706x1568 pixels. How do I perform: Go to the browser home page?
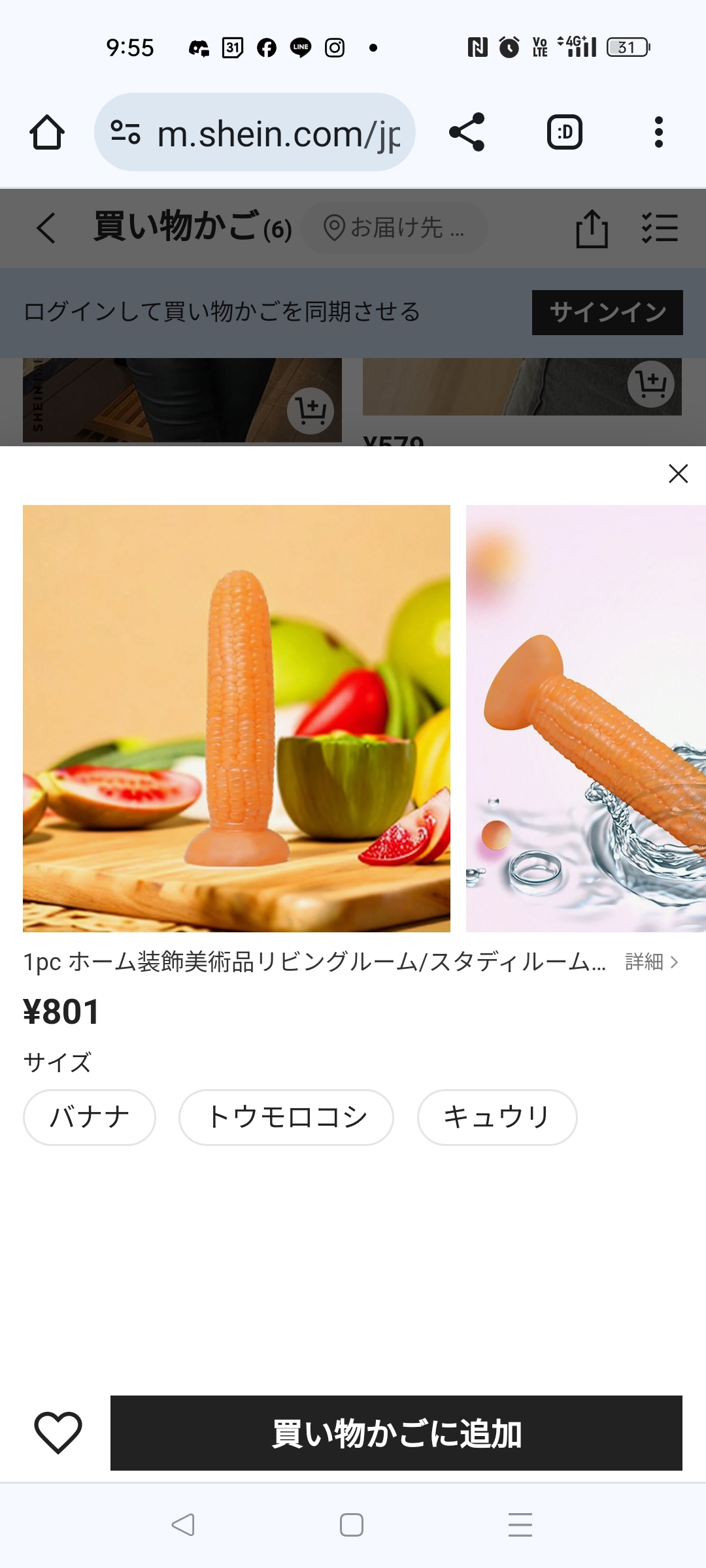47,133
